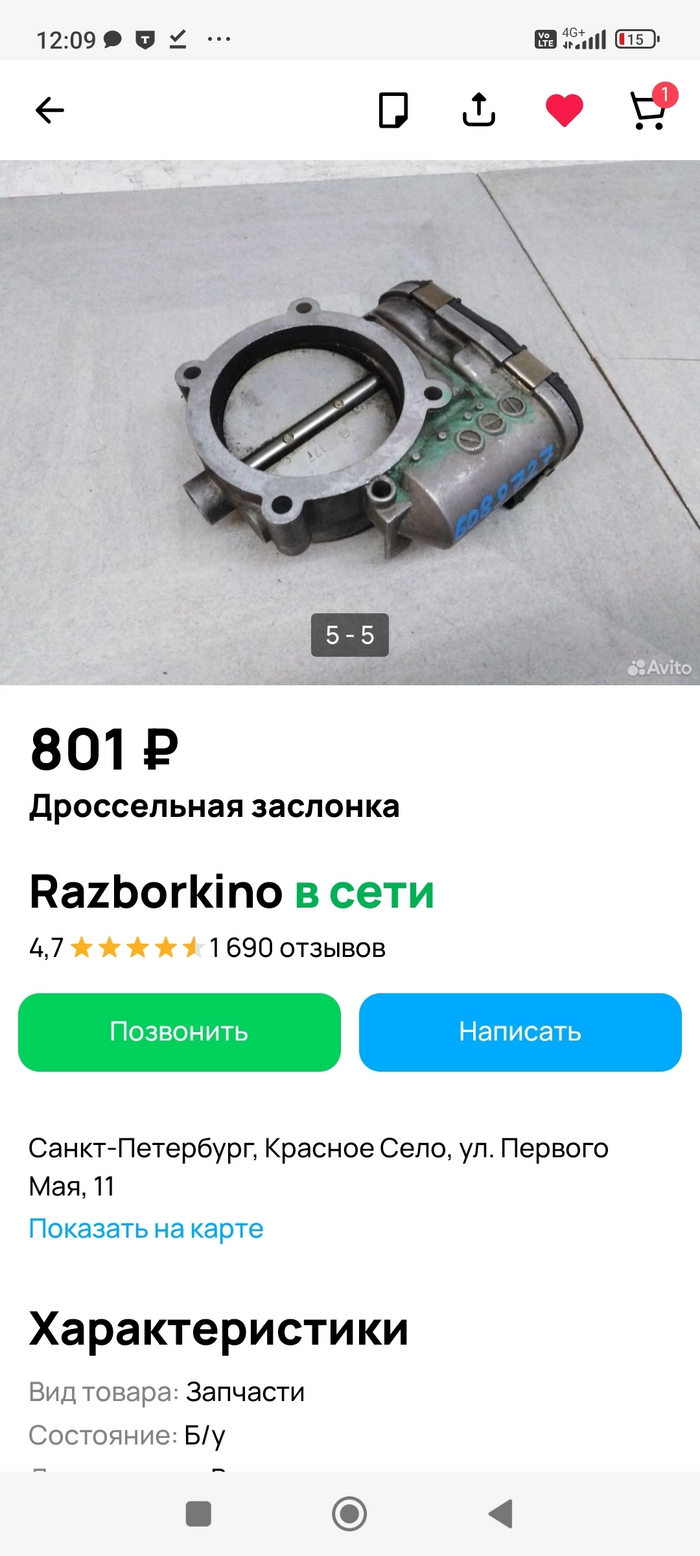The image size is (700, 1556).
Task: Message the seller with Написать
Action: (x=520, y=1031)
